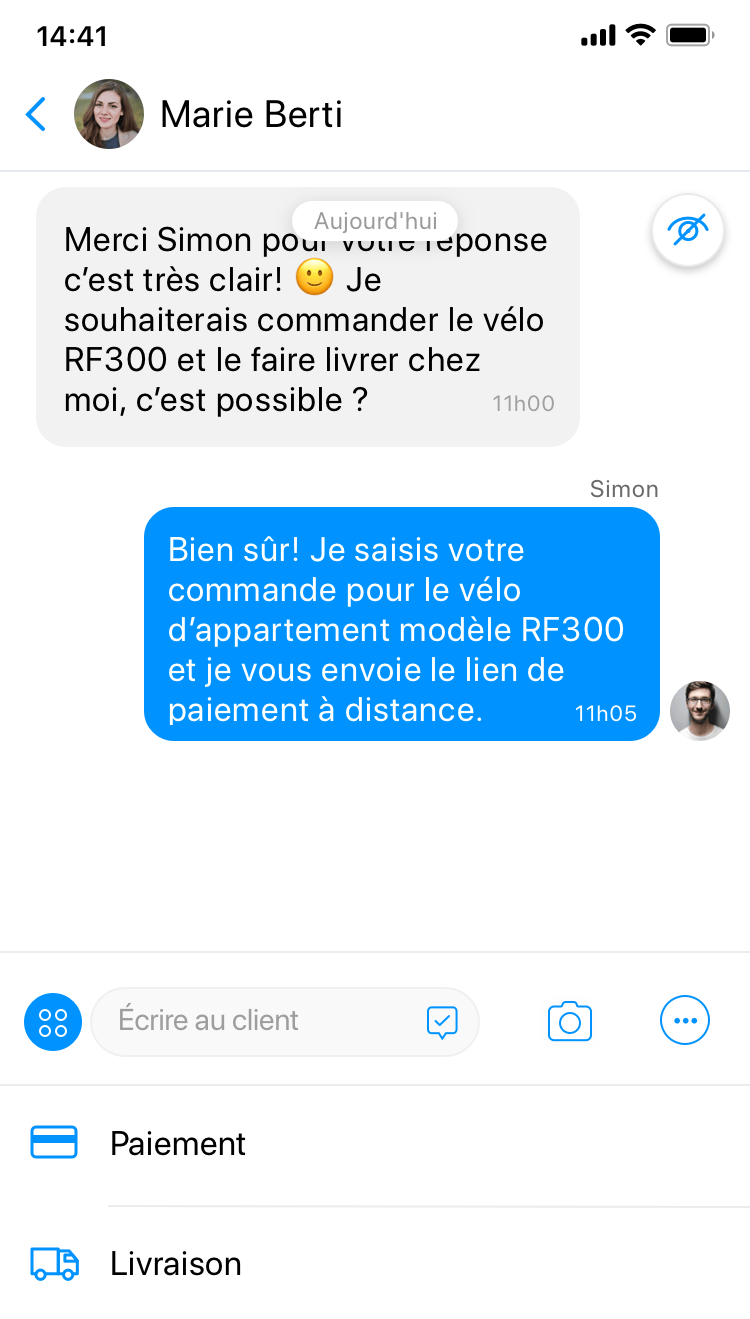Select the Paiement menu entry

pos(178,1142)
